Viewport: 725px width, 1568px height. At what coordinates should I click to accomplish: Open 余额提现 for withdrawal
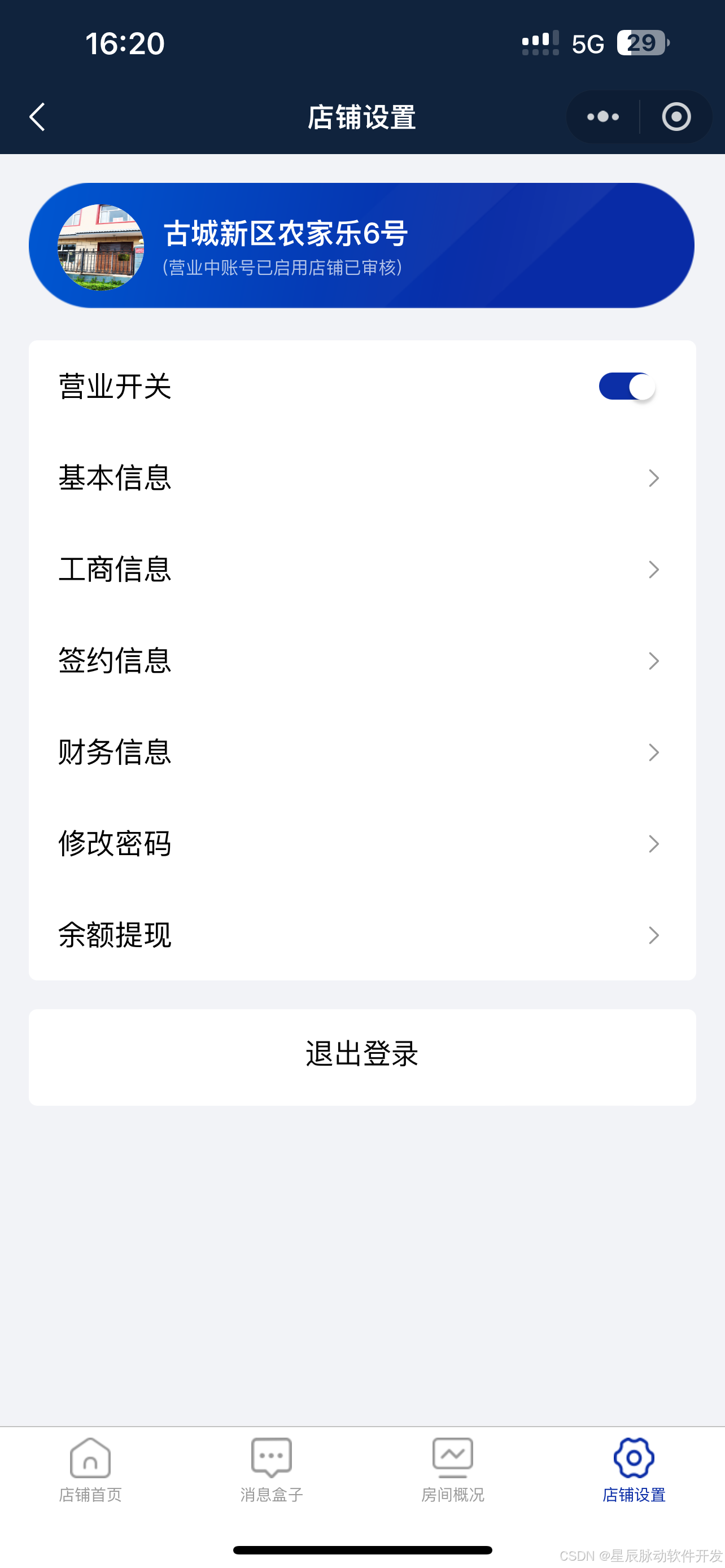tap(361, 934)
